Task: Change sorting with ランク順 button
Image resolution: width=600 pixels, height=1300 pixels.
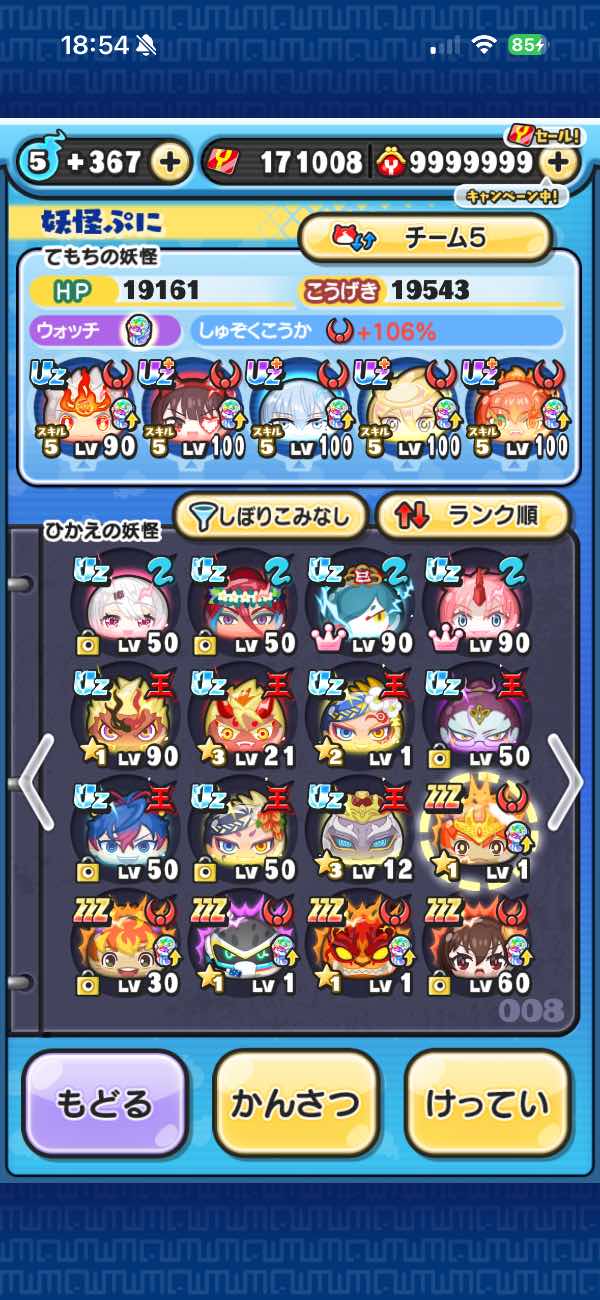Action: click(472, 516)
